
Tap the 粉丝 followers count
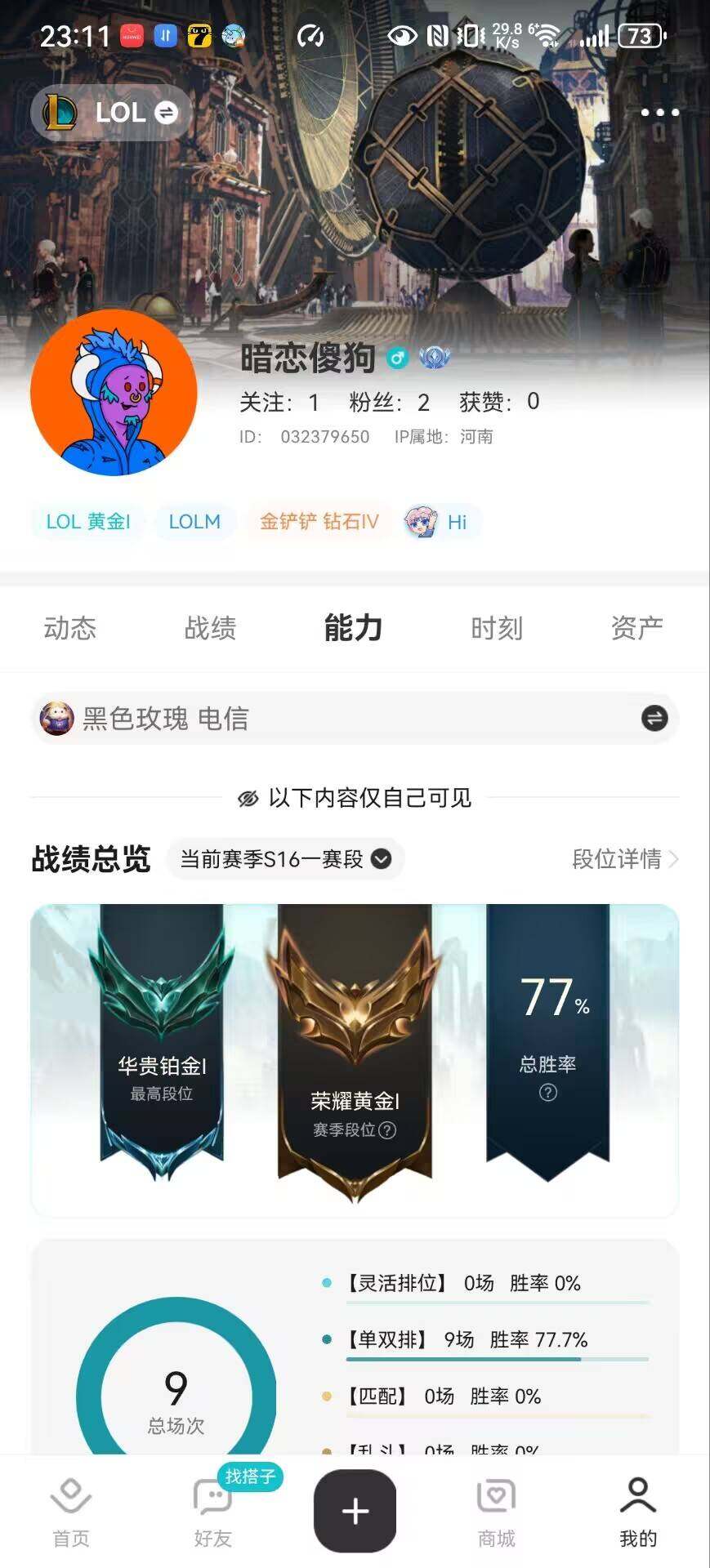[x=393, y=402]
